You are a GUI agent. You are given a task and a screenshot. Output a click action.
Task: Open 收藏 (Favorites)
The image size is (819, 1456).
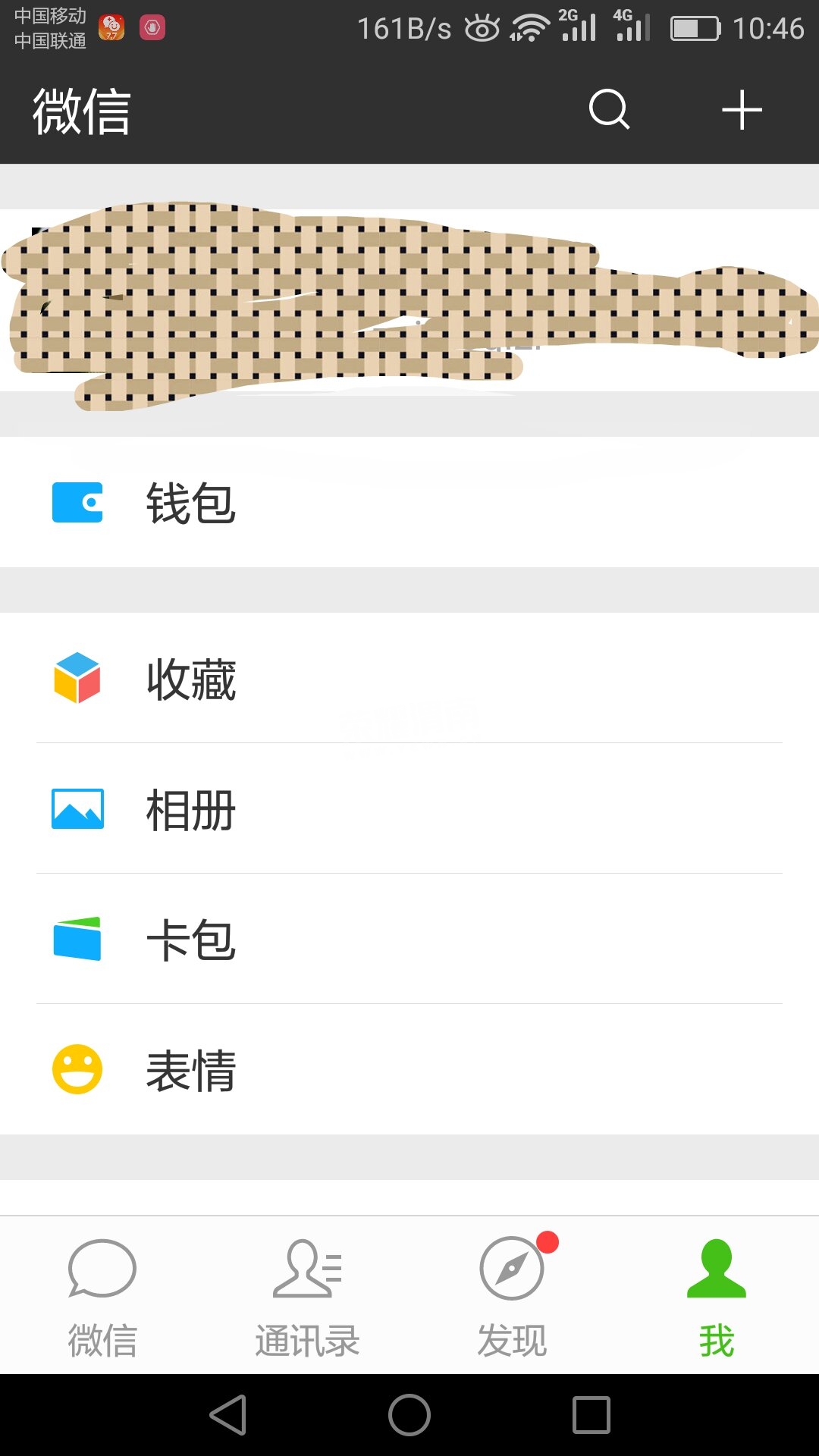[x=409, y=678]
